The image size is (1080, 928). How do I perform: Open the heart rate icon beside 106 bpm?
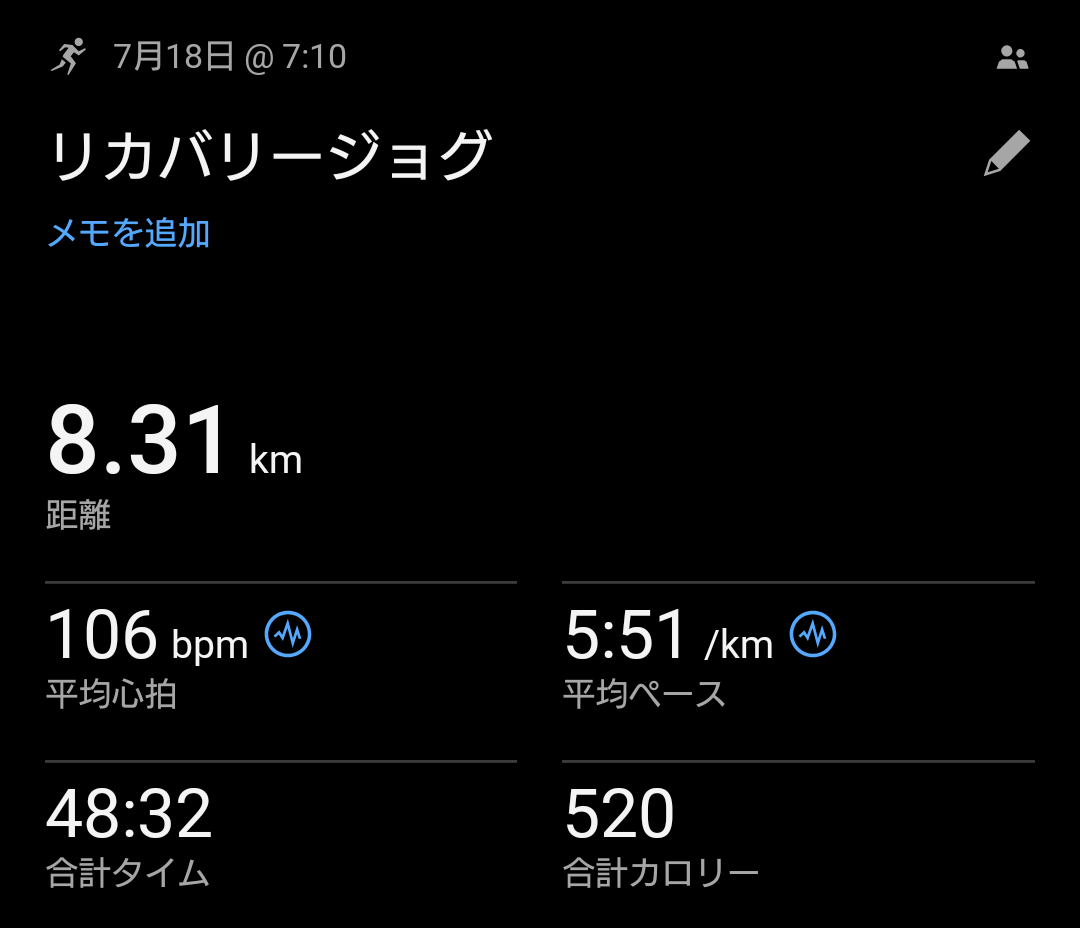(x=288, y=633)
